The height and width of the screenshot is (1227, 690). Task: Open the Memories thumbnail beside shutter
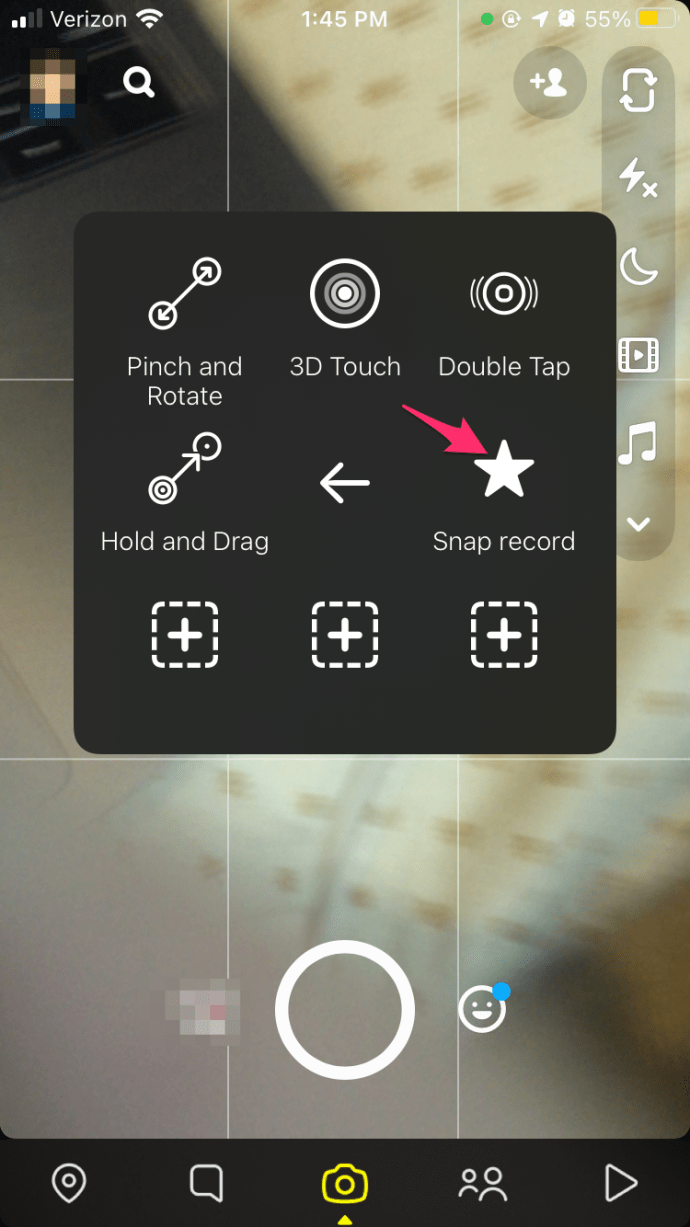(x=204, y=1008)
